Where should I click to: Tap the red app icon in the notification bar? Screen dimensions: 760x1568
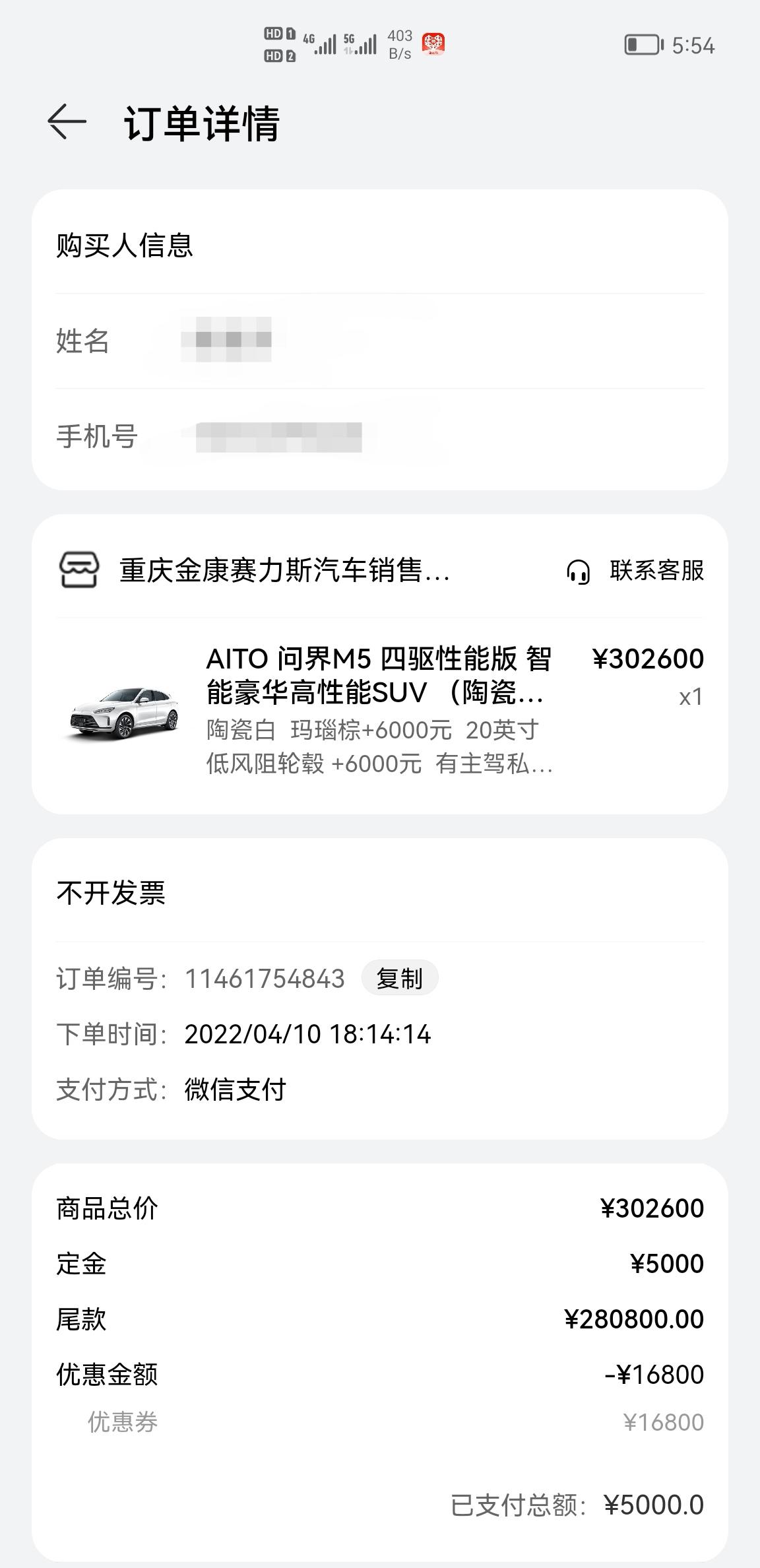433,42
